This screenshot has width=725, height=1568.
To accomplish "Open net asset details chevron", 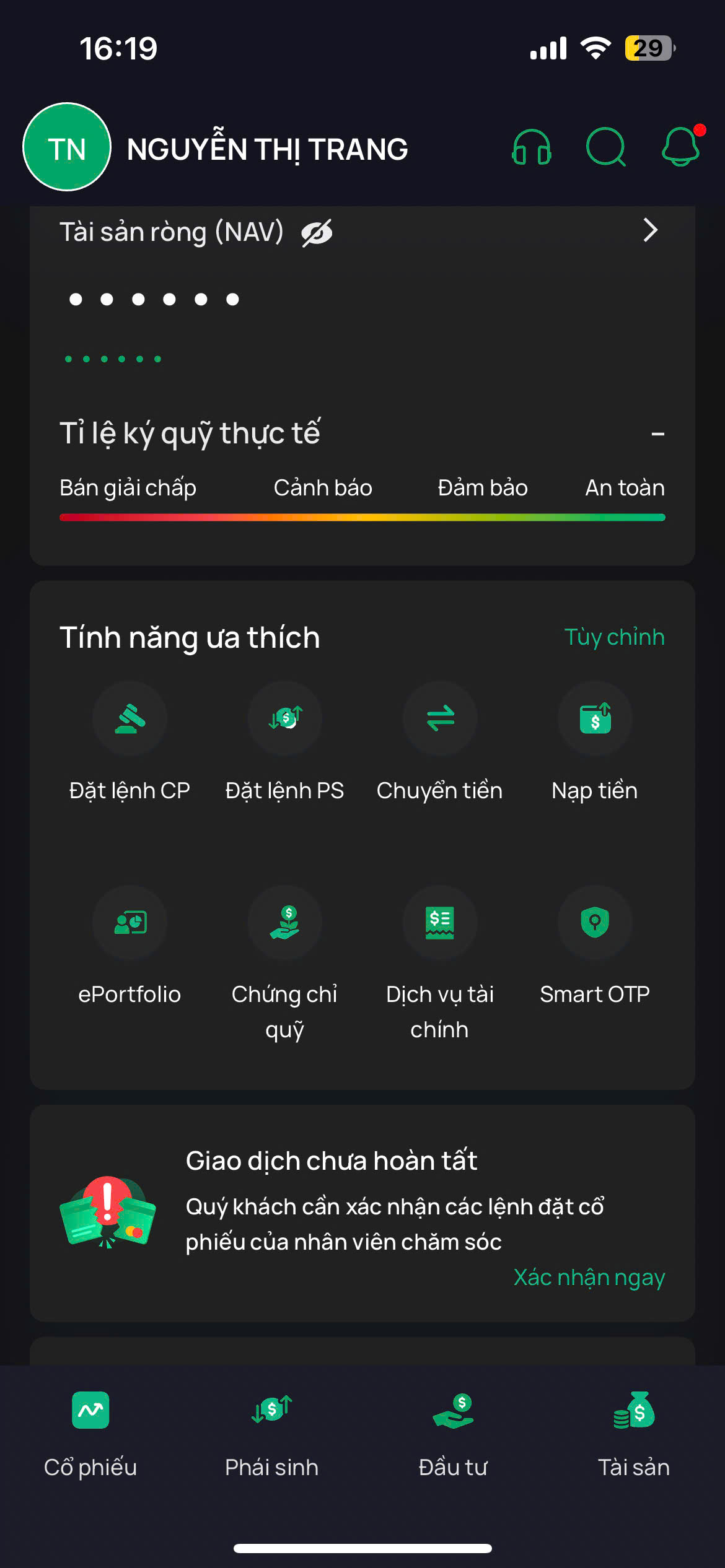I will [x=650, y=230].
